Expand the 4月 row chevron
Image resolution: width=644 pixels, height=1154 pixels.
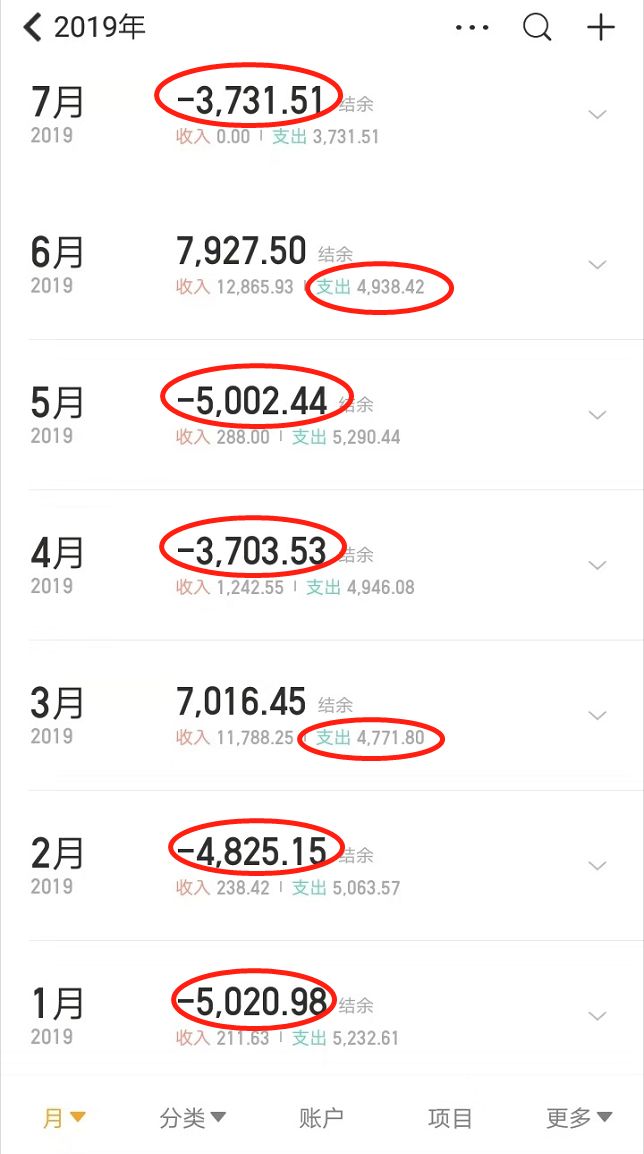tap(598, 565)
